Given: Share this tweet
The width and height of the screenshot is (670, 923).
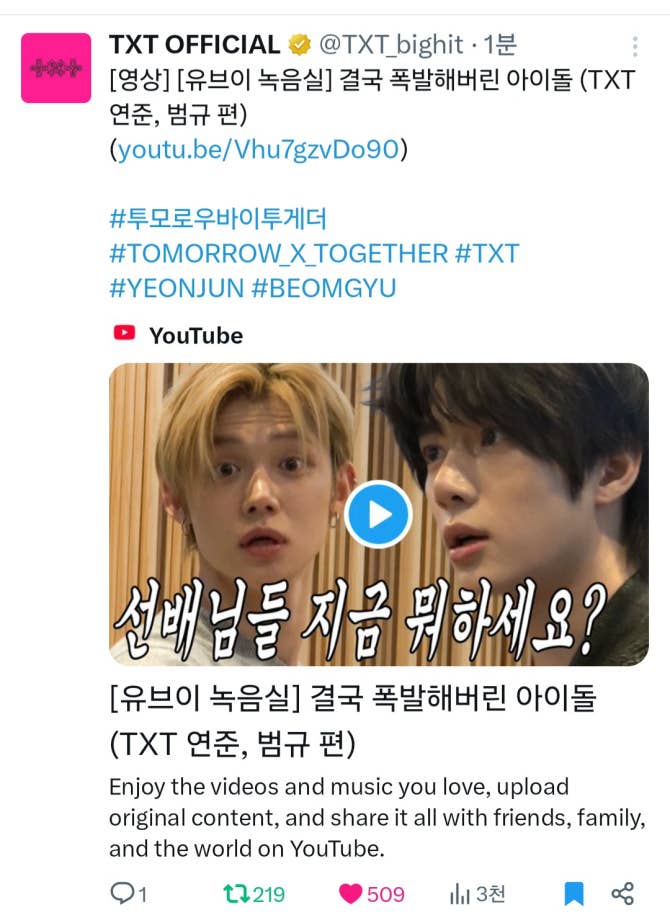Looking at the screenshot, I should pyautogui.click(x=623, y=893).
